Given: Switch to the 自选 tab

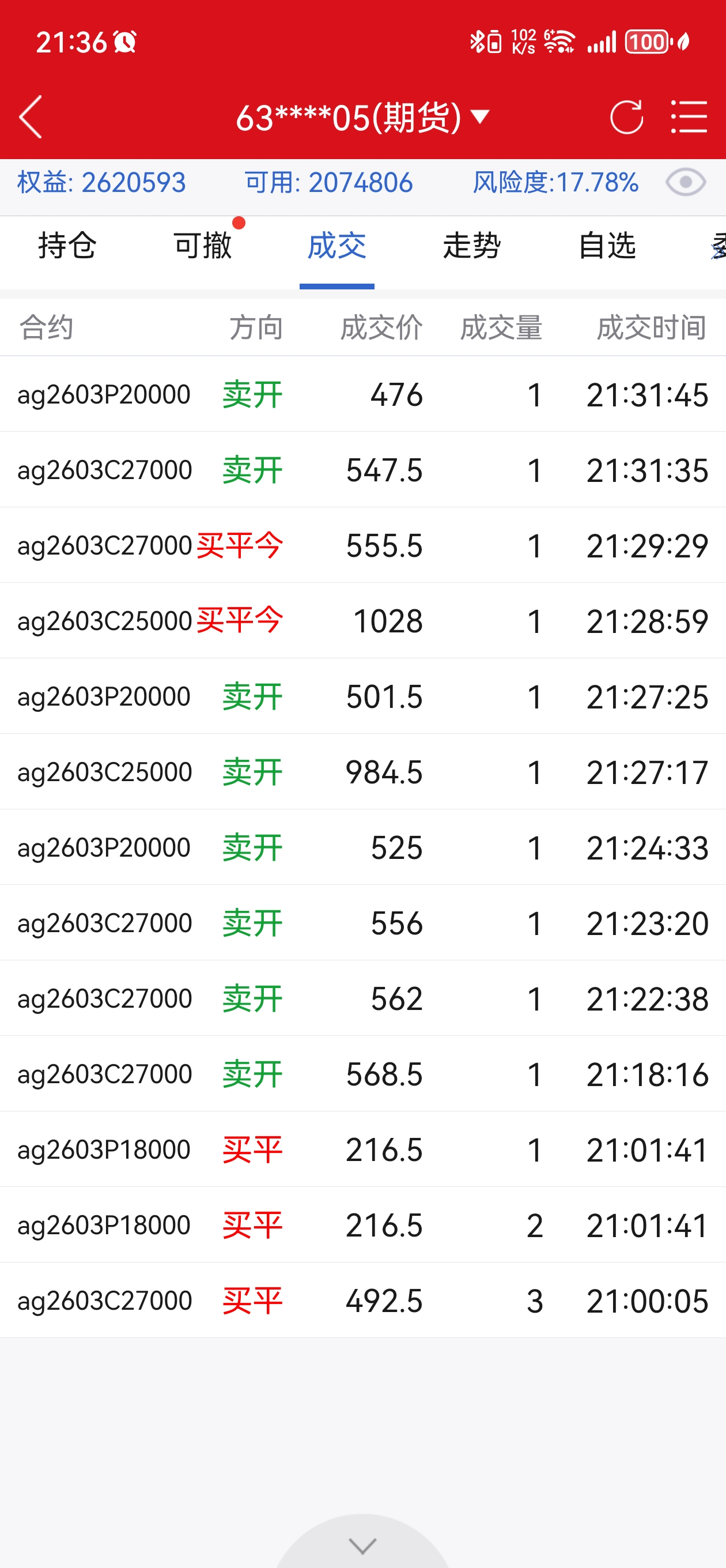Looking at the screenshot, I should coord(607,247).
